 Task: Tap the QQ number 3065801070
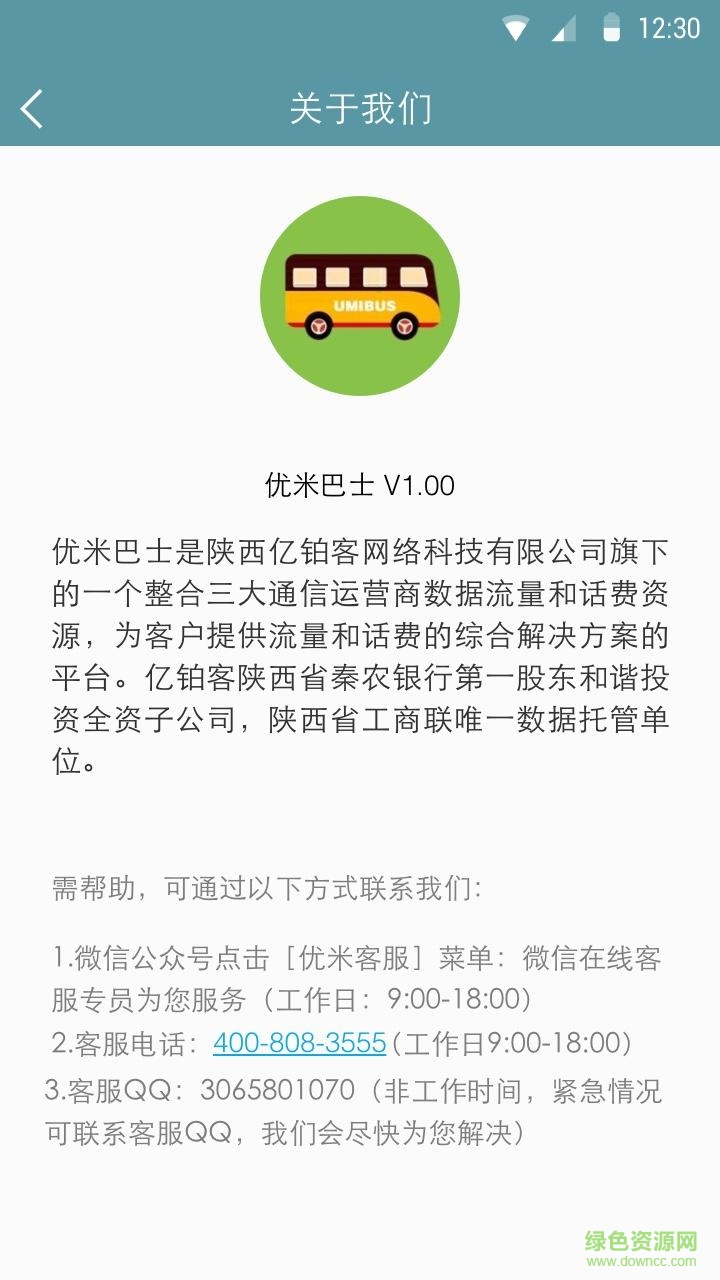(275, 1088)
